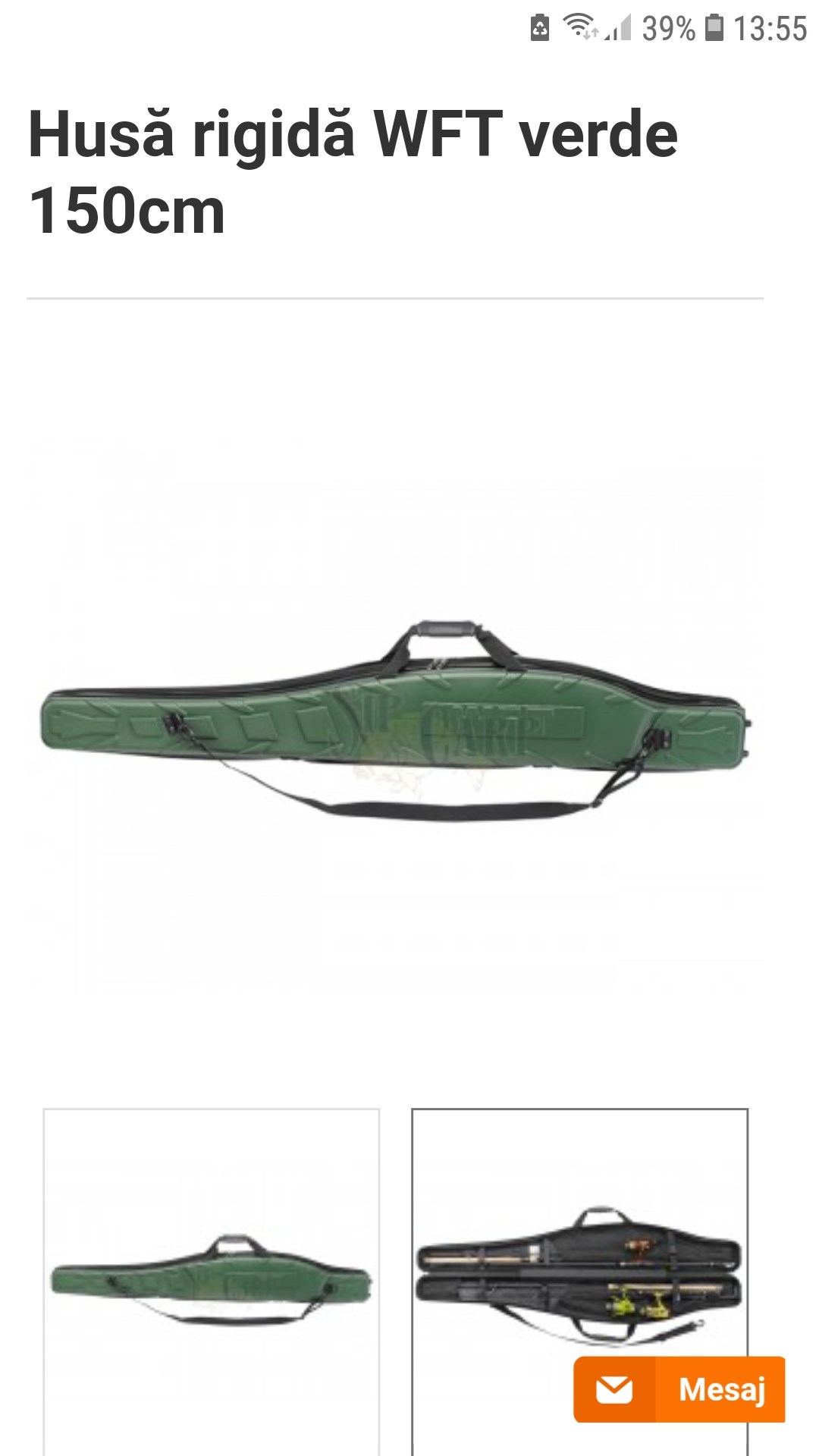Open the main green case product image

click(x=395, y=720)
